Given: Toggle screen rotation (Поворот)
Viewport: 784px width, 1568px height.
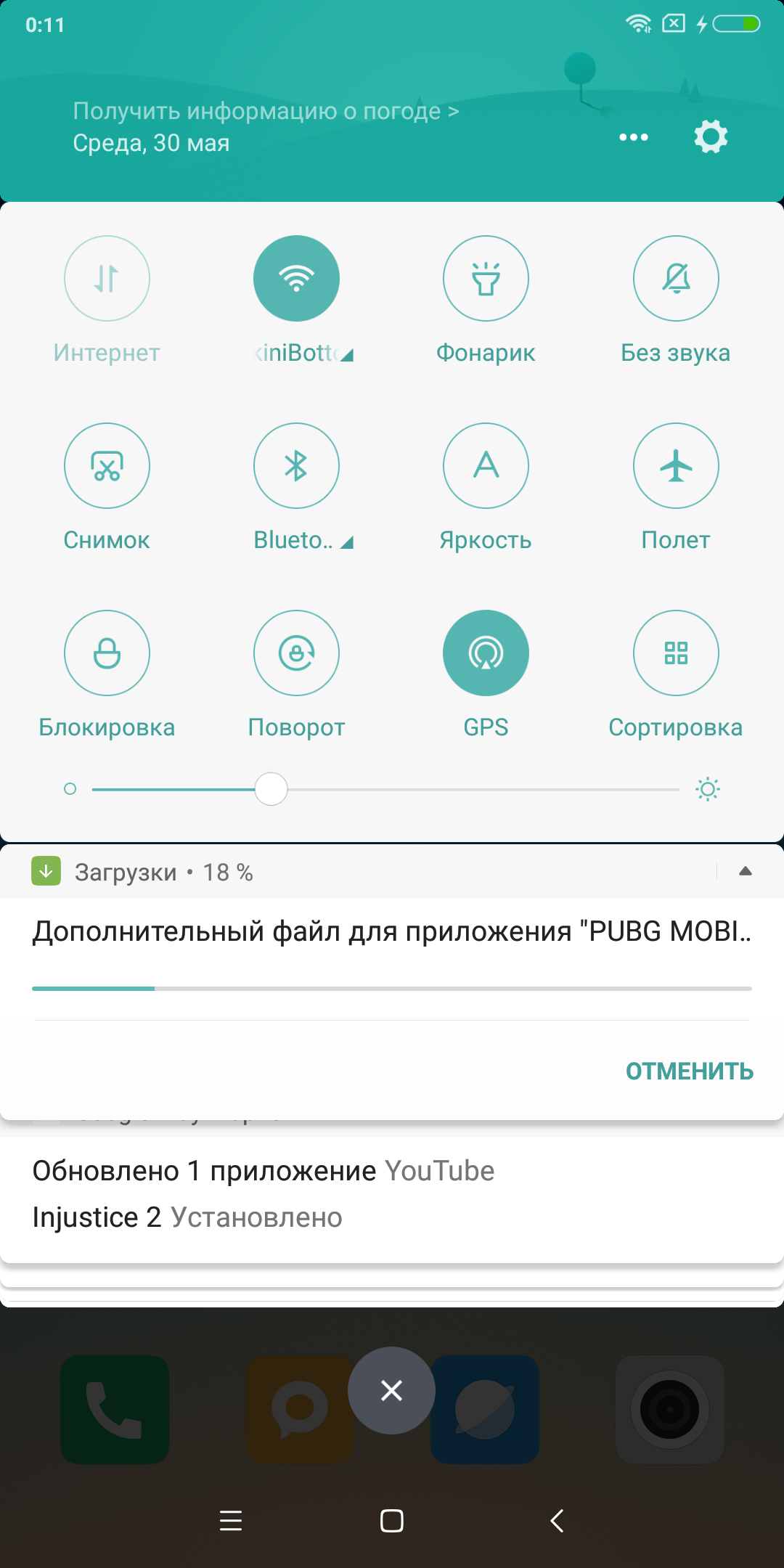Looking at the screenshot, I should tap(296, 653).
